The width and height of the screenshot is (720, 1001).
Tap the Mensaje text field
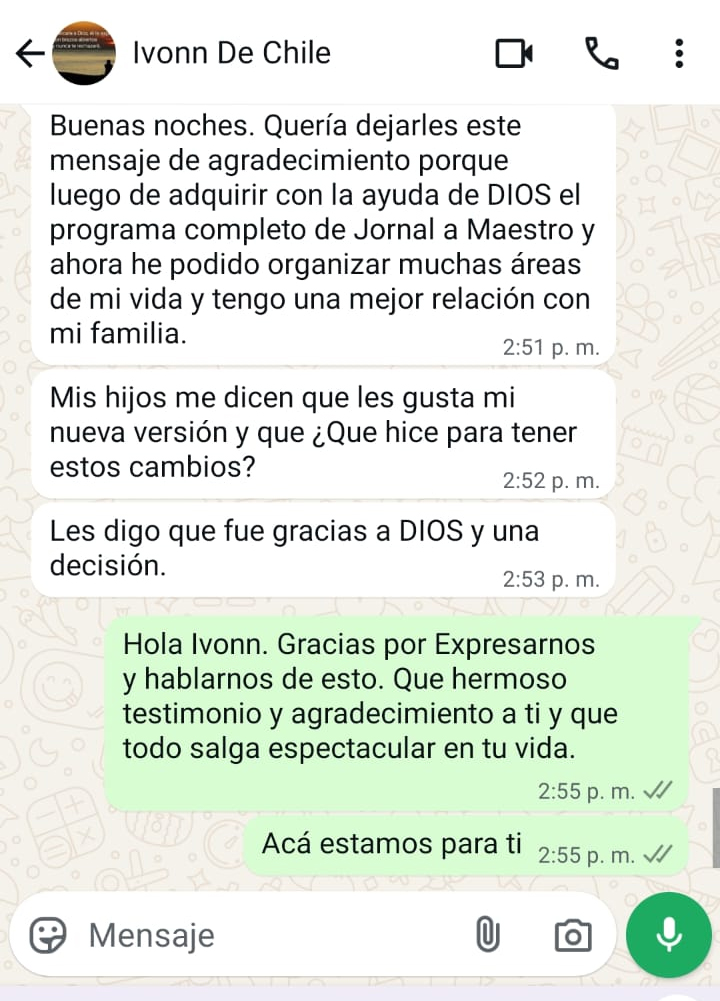click(x=260, y=935)
